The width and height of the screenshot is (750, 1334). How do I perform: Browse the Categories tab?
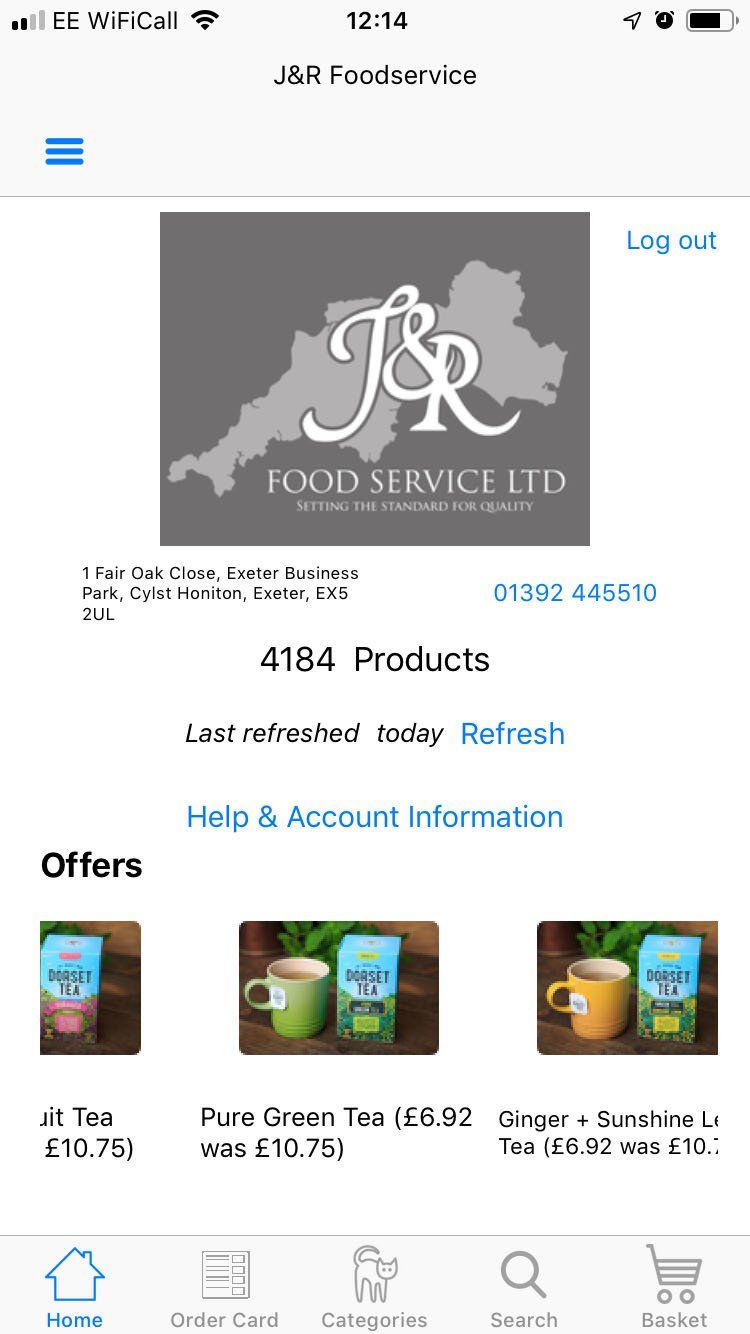[375, 1288]
